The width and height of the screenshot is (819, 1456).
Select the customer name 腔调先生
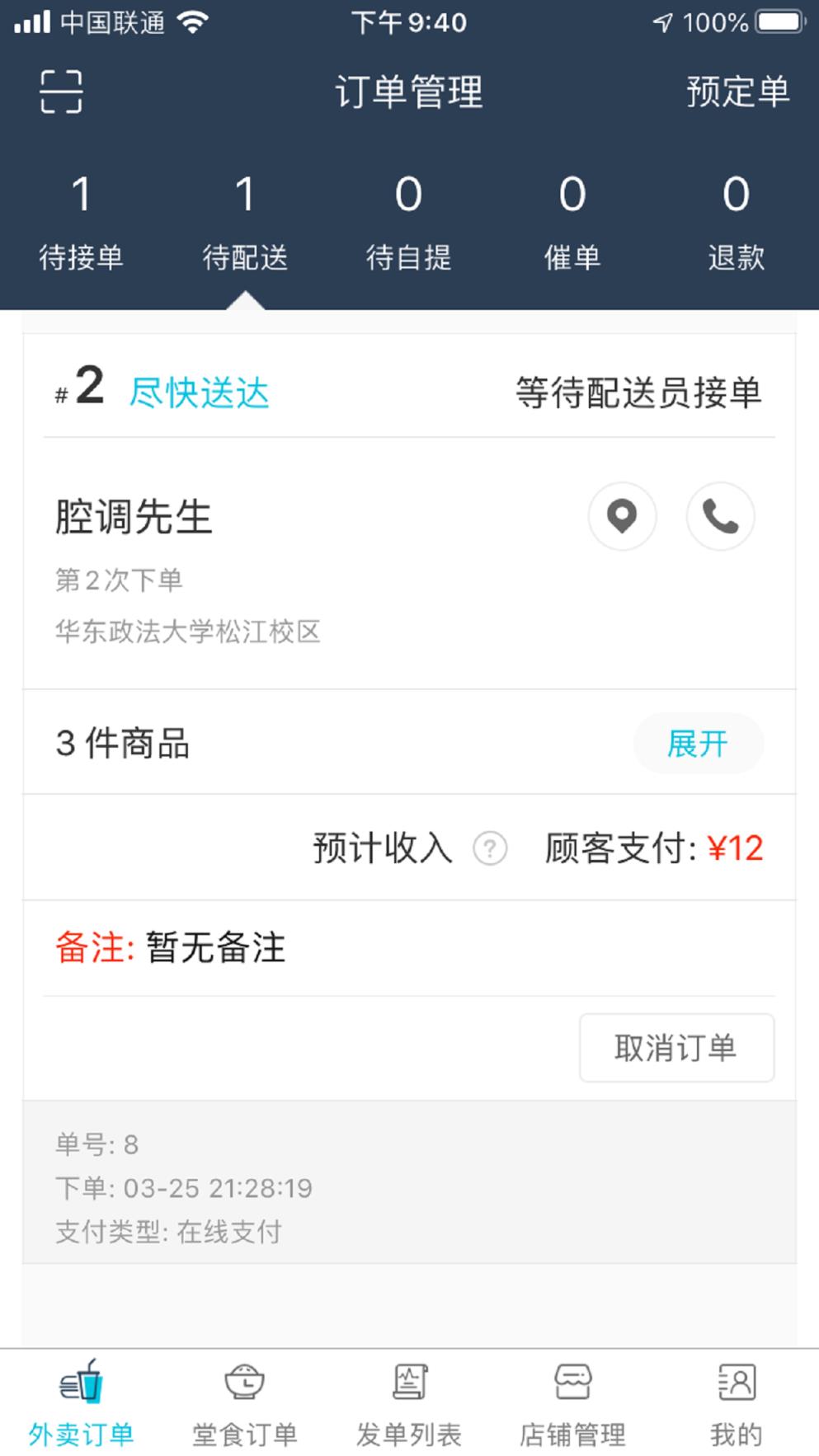click(x=133, y=516)
